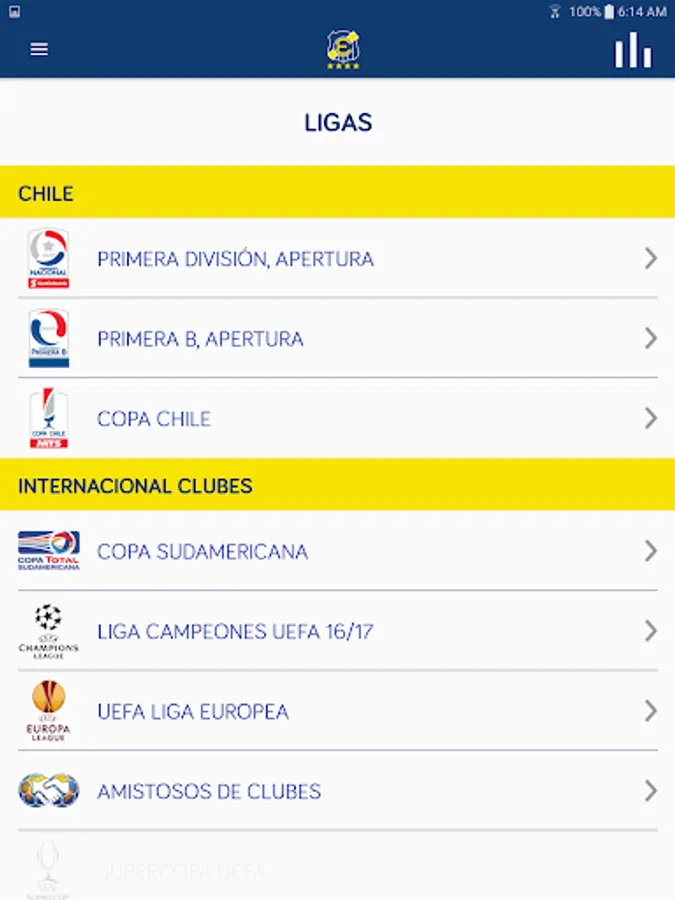Open the hamburger navigation menu

click(39, 49)
